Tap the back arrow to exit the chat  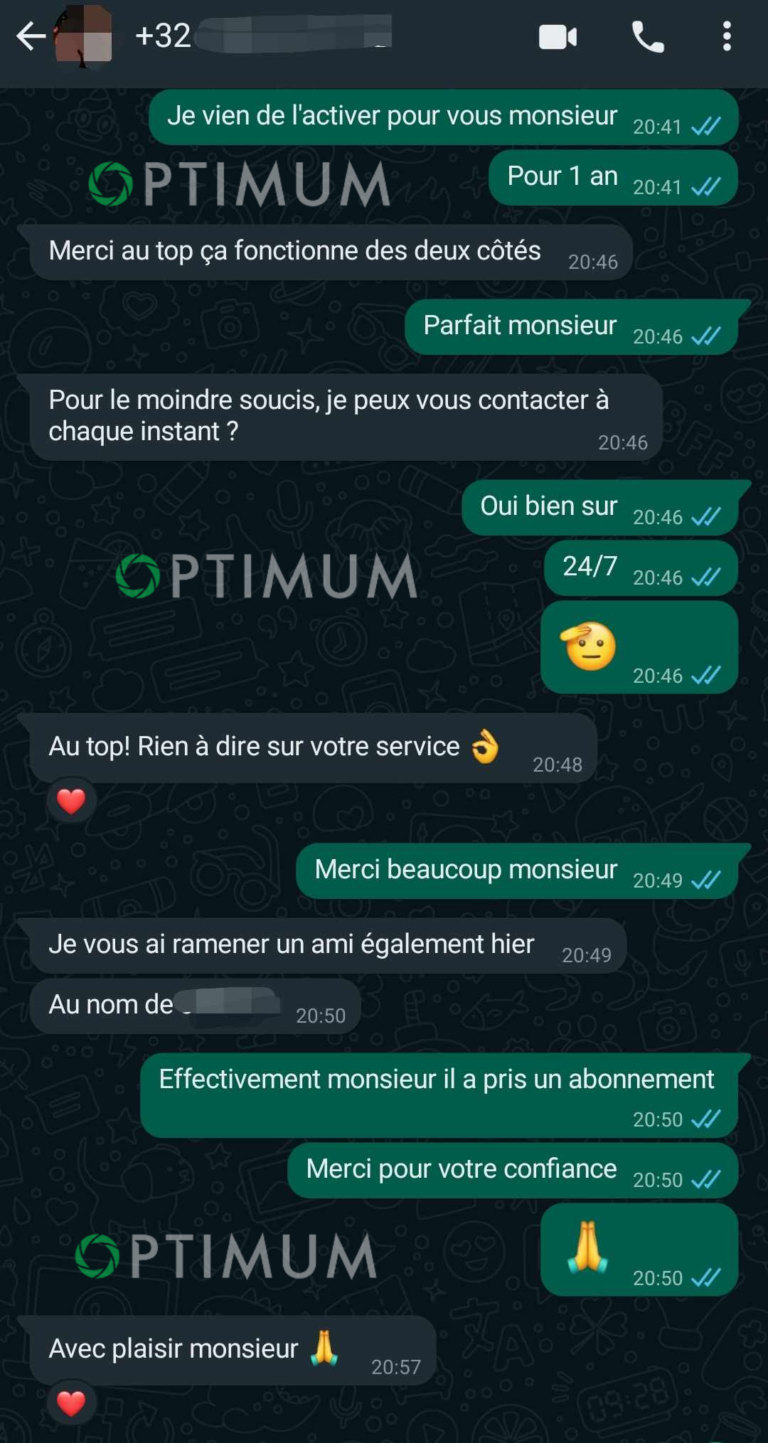pyautogui.click(x=29, y=35)
